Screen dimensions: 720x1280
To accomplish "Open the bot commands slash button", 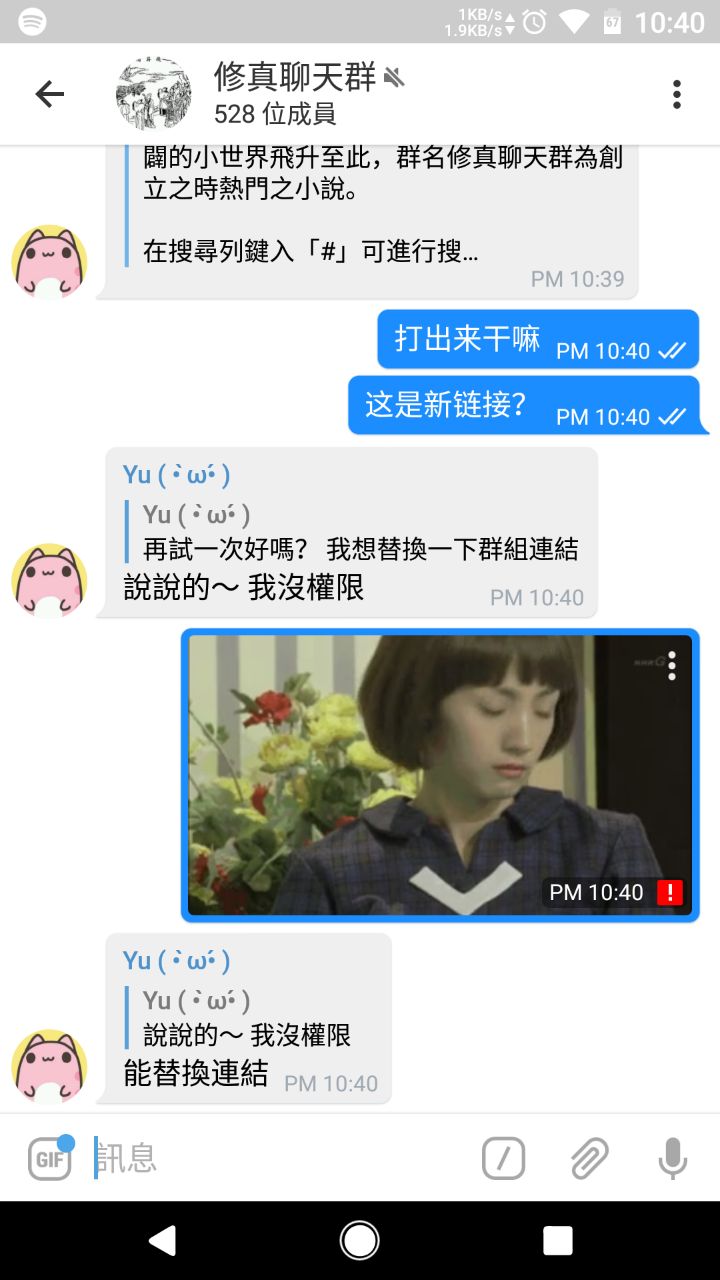I will [503, 1158].
